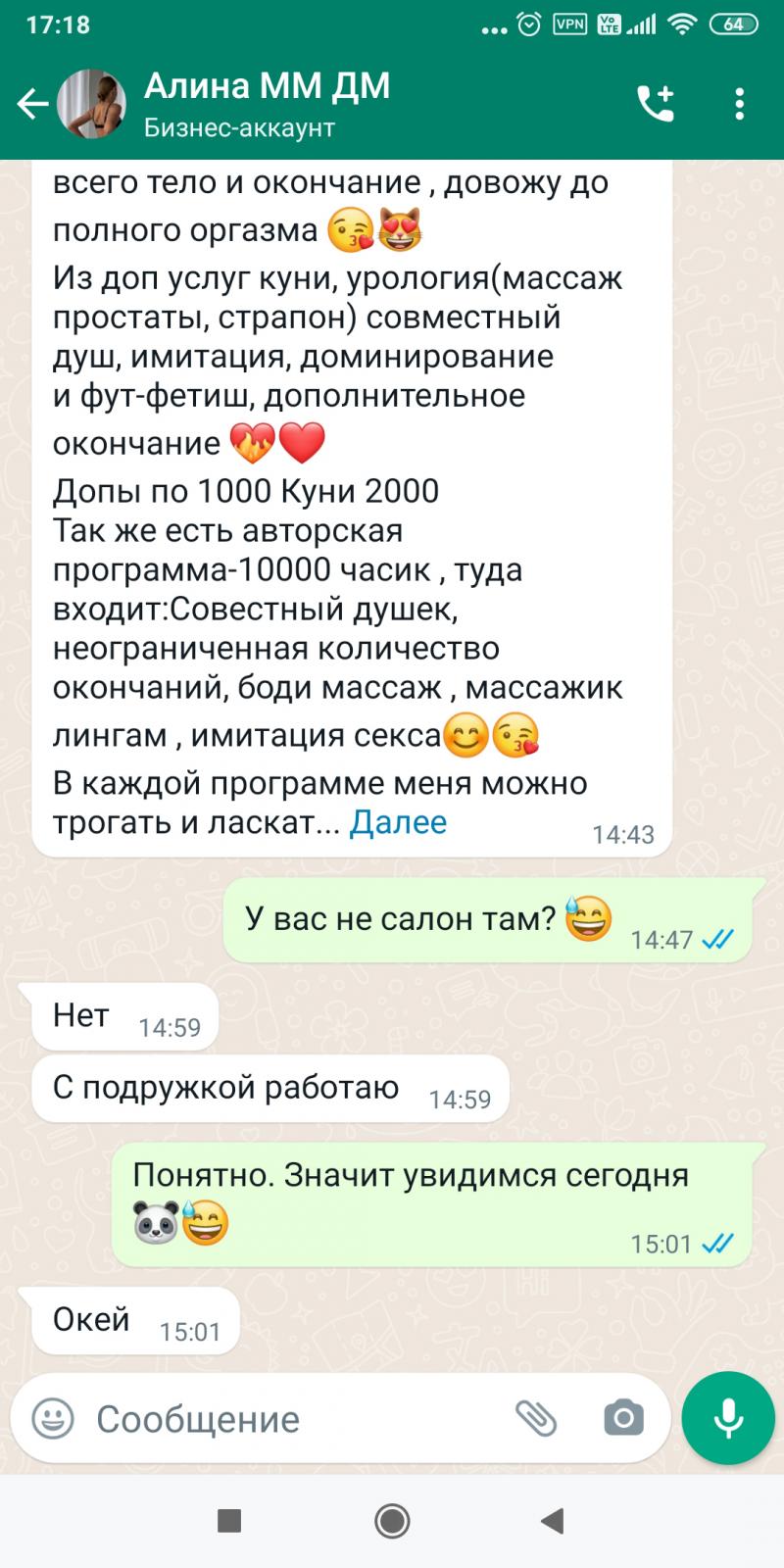This screenshot has height=1568, width=784.
Task: Tap the voice message microphone button
Action: [728, 1418]
